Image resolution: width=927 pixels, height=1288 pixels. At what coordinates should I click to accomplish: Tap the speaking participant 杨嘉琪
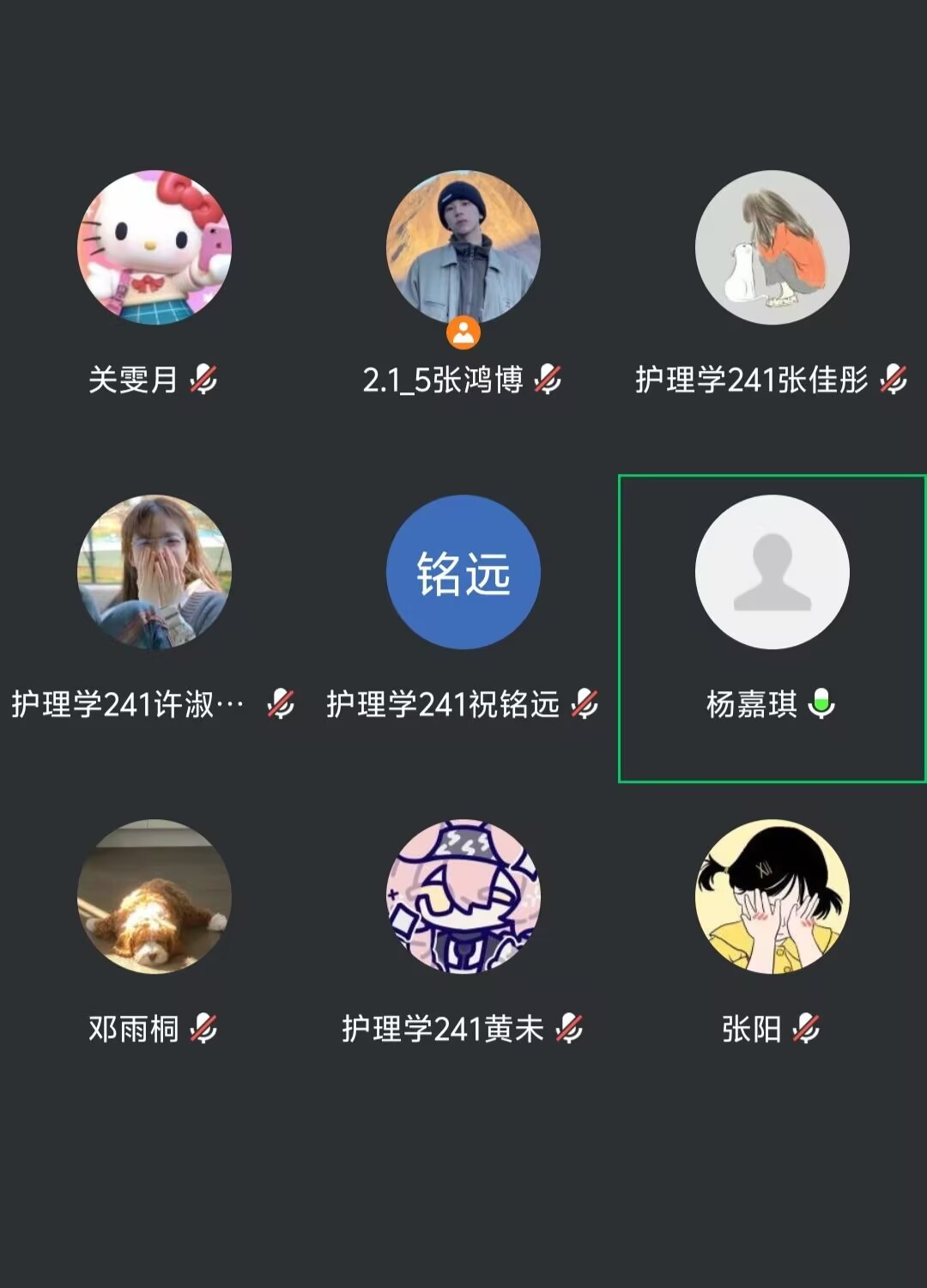772,572
